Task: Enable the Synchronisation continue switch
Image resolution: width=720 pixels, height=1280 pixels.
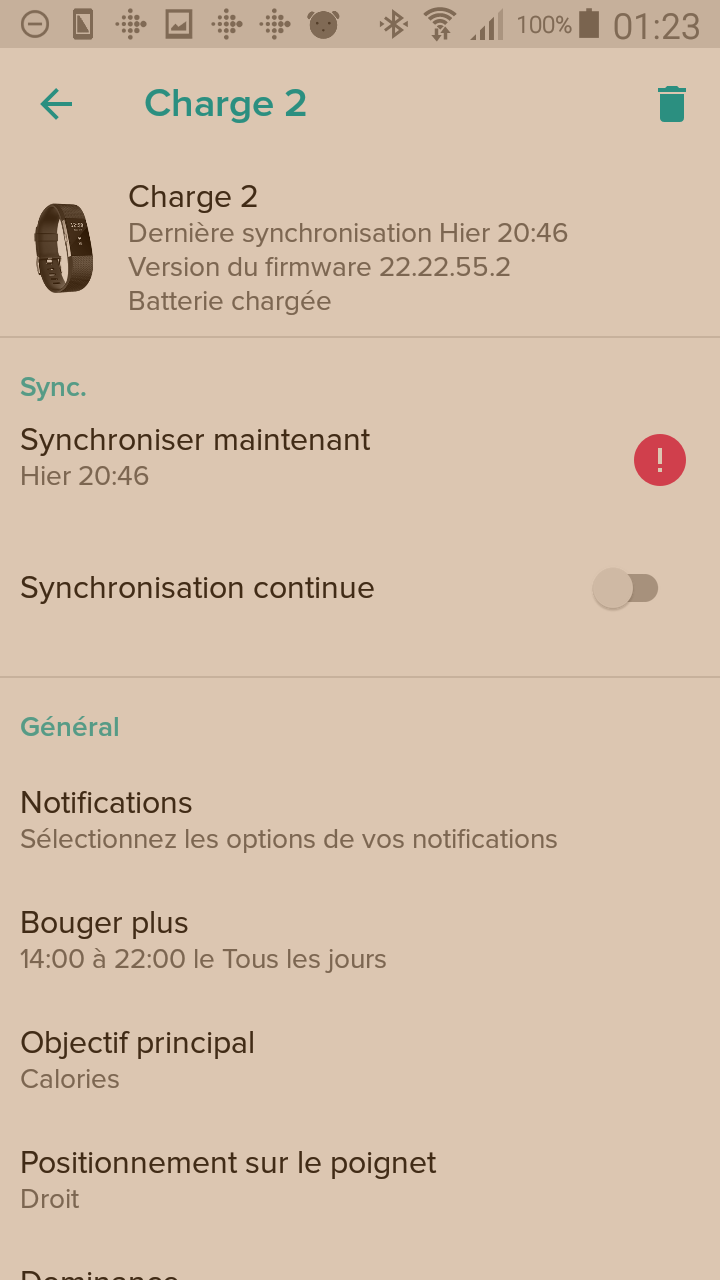Action: point(626,588)
